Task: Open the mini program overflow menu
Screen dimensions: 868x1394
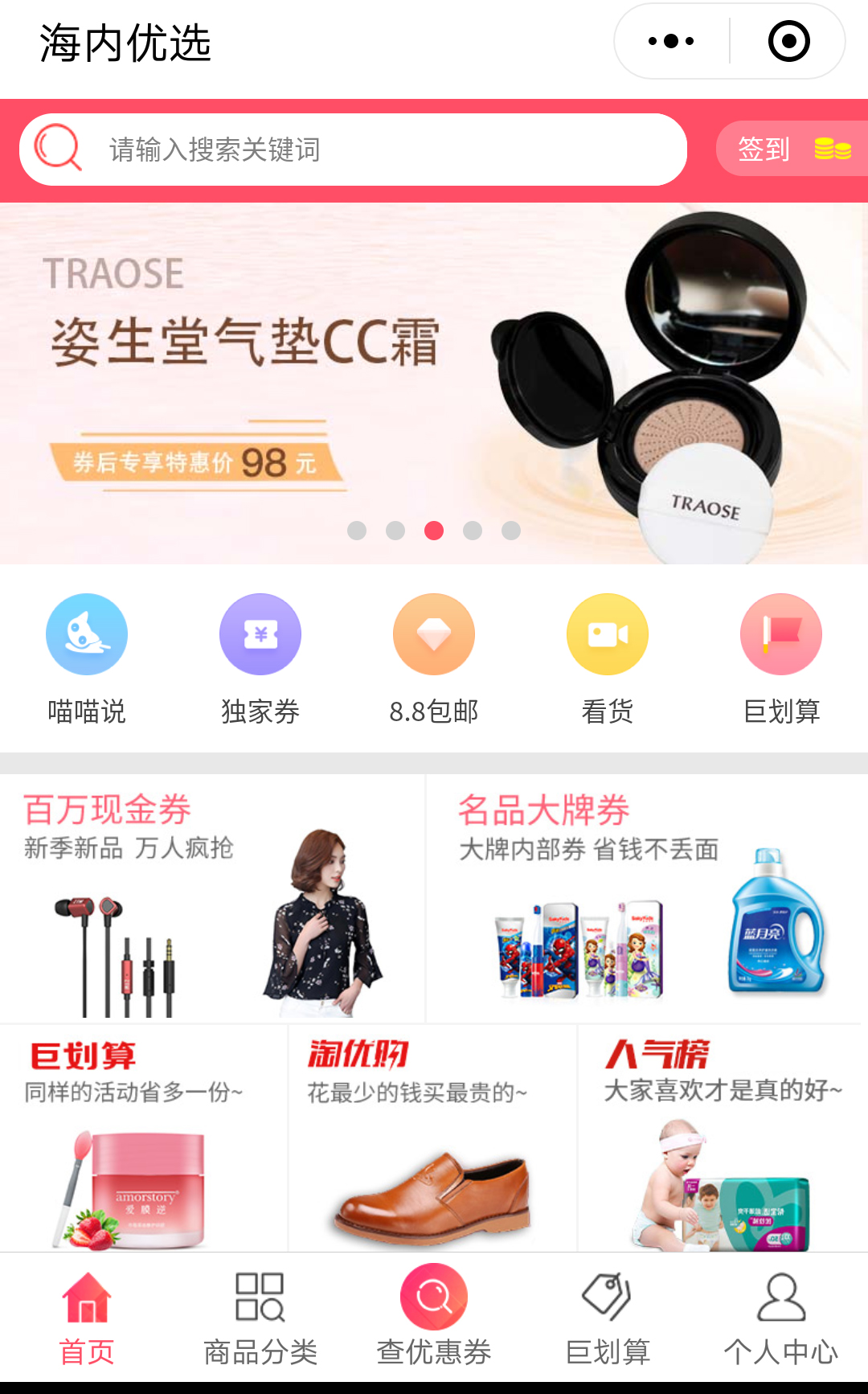Action: pyautogui.click(x=671, y=41)
